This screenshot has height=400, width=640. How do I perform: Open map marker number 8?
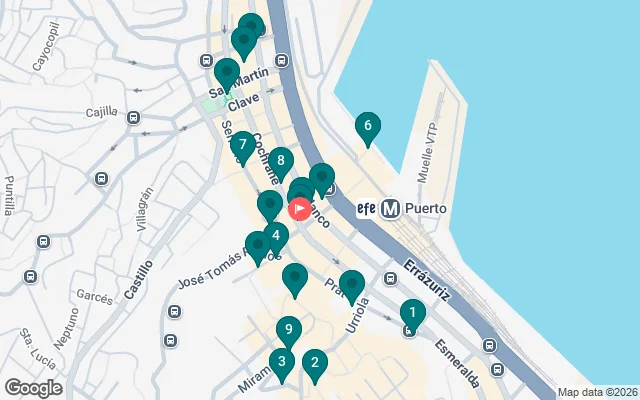click(x=281, y=161)
